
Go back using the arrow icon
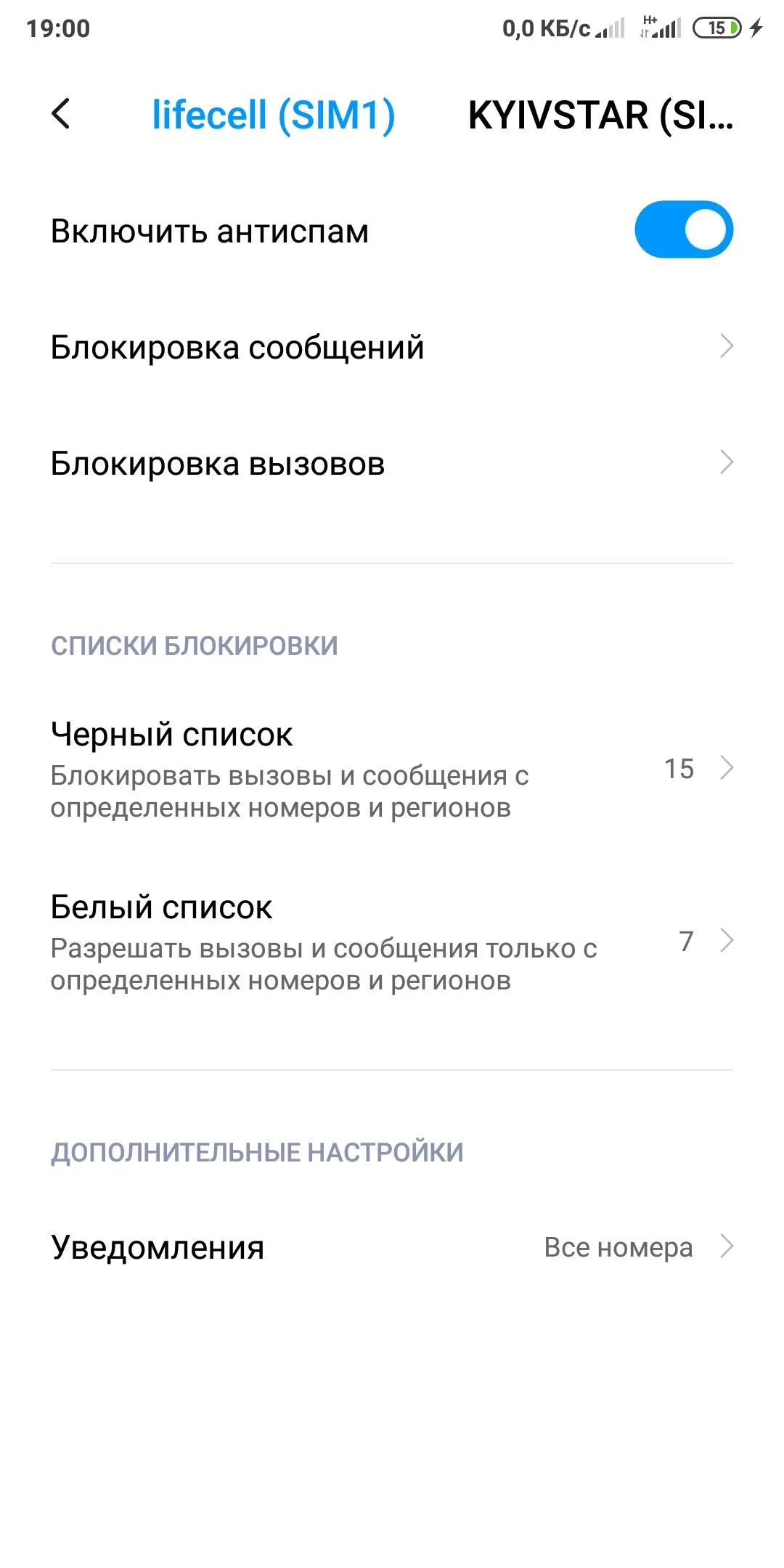[62, 114]
